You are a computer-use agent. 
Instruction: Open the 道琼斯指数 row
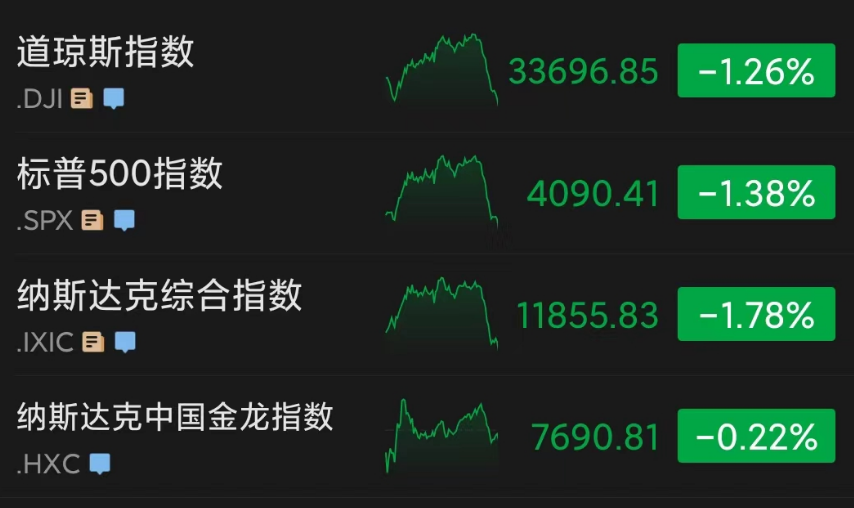coord(106,52)
